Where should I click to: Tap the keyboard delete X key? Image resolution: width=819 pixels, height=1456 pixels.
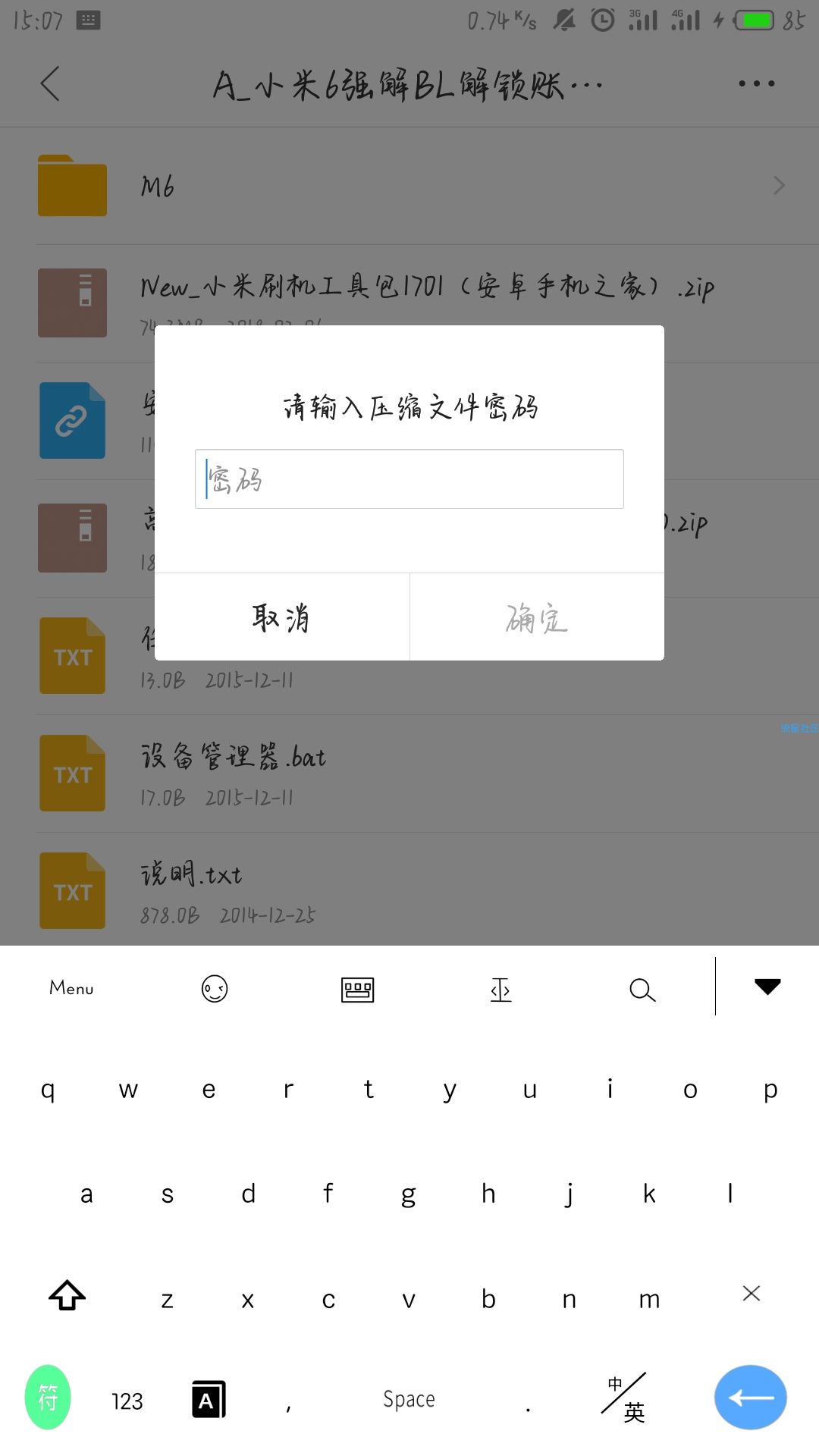click(x=752, y=1294)
